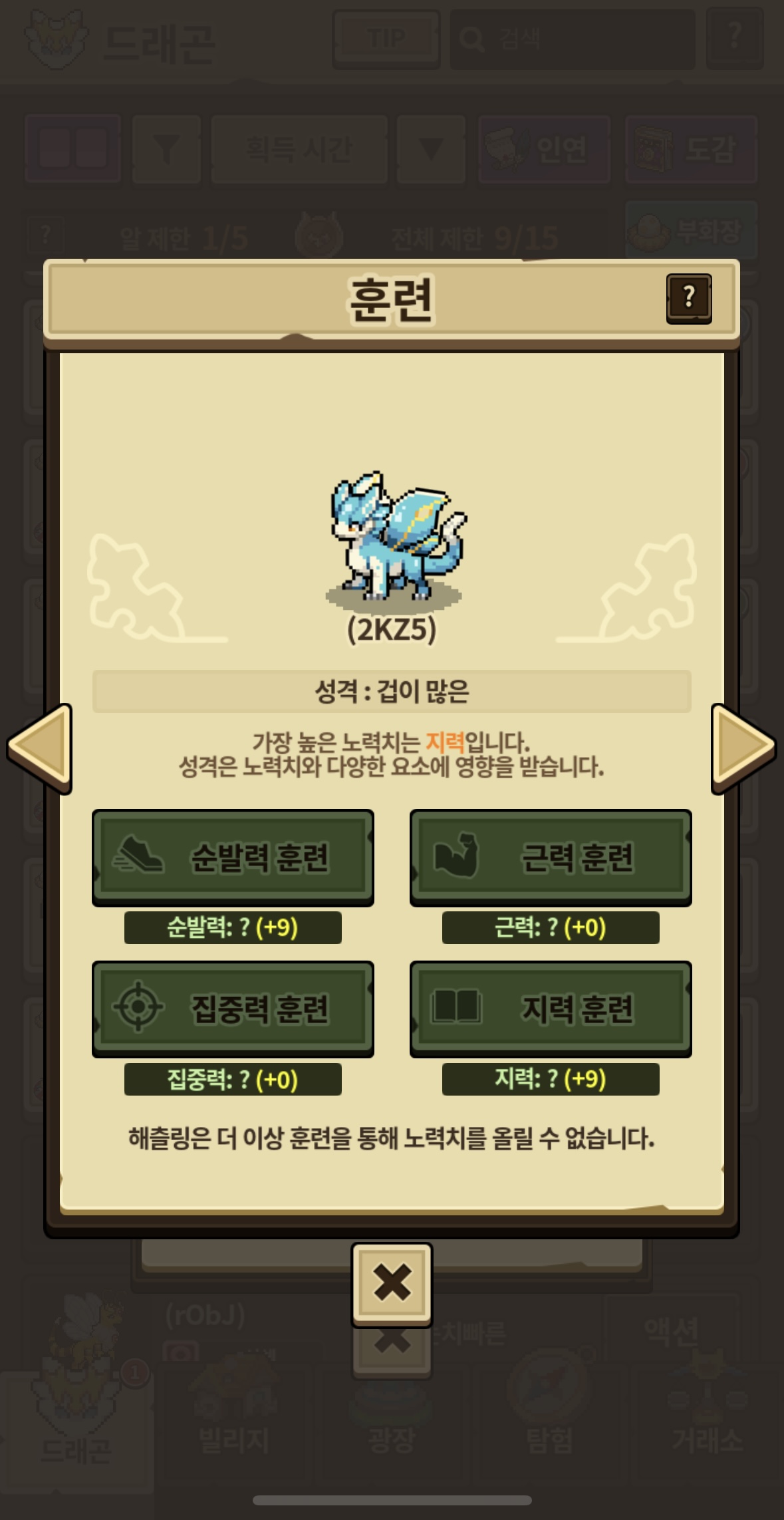Select 집중력 훈련 (focus training)
The height and width of the screenshot is (1520, 784).
(233, 1008)
